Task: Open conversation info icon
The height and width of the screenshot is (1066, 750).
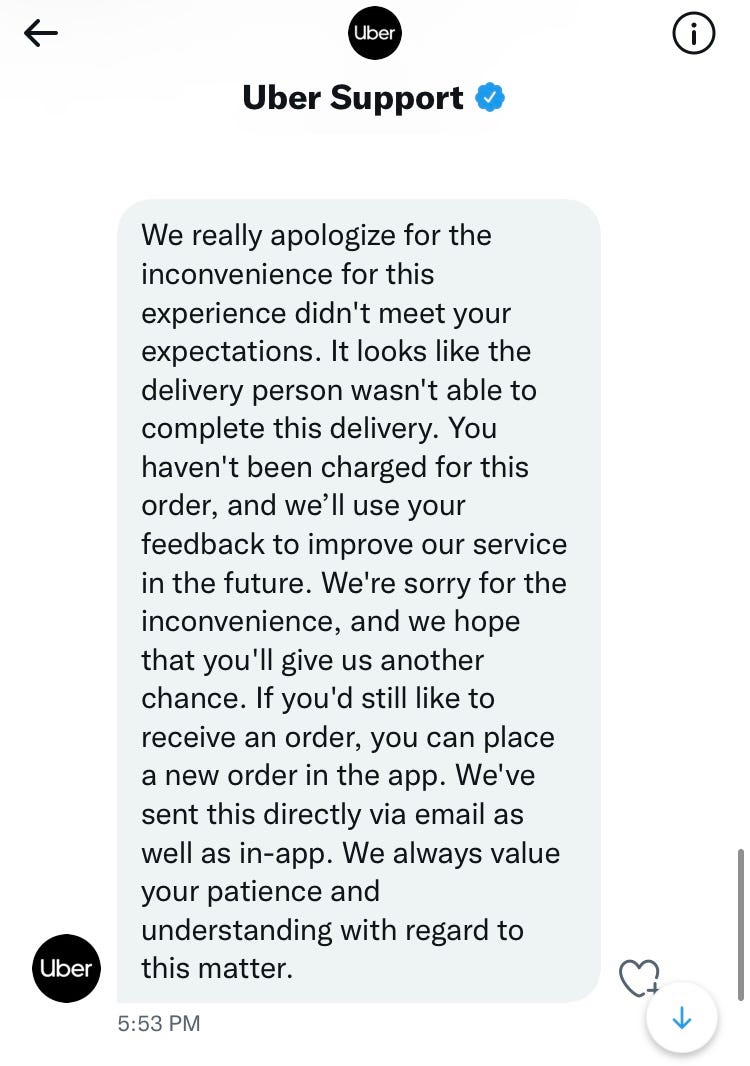Action: [x=693, y=35]
